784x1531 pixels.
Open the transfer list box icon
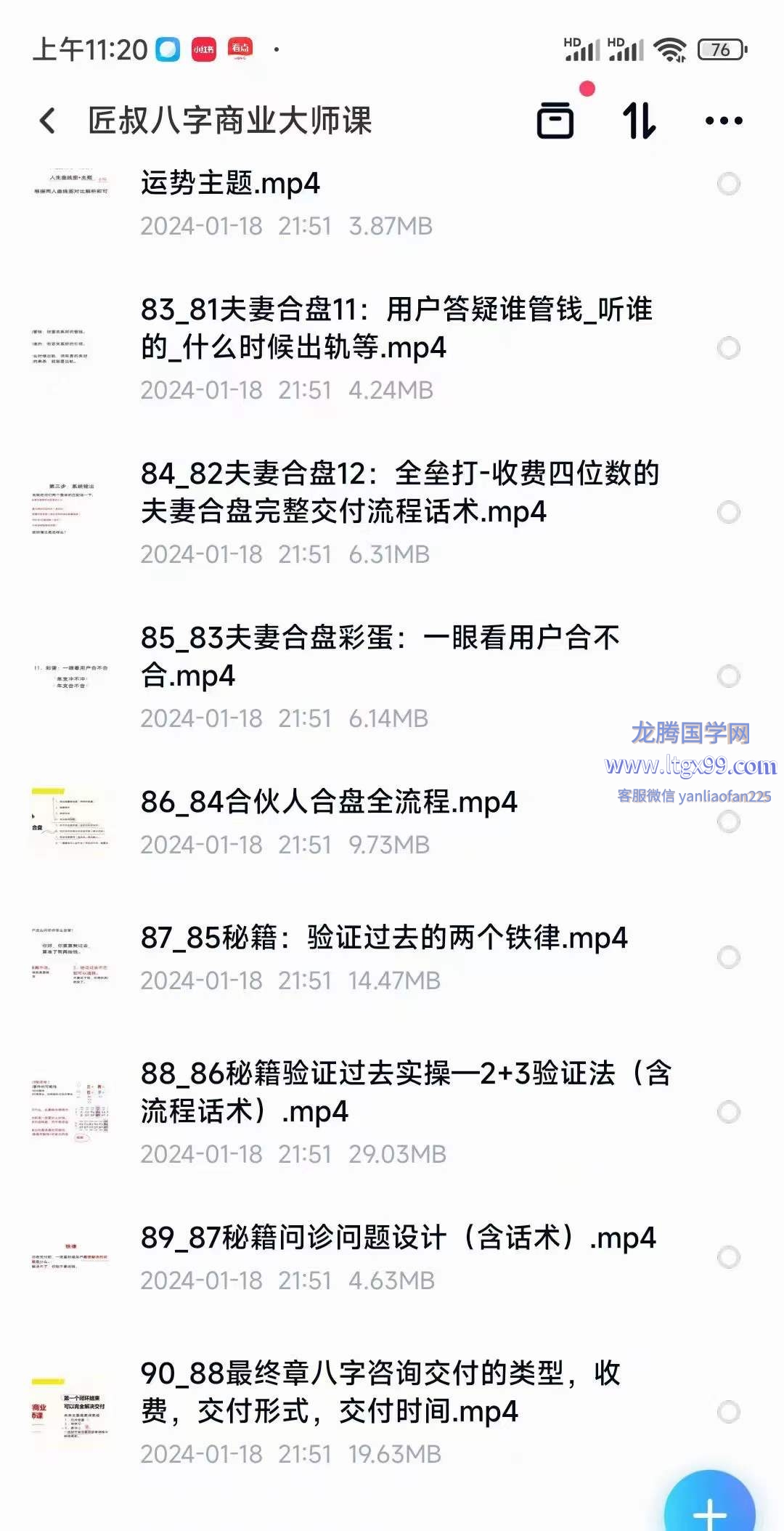[x=555, y=121]
